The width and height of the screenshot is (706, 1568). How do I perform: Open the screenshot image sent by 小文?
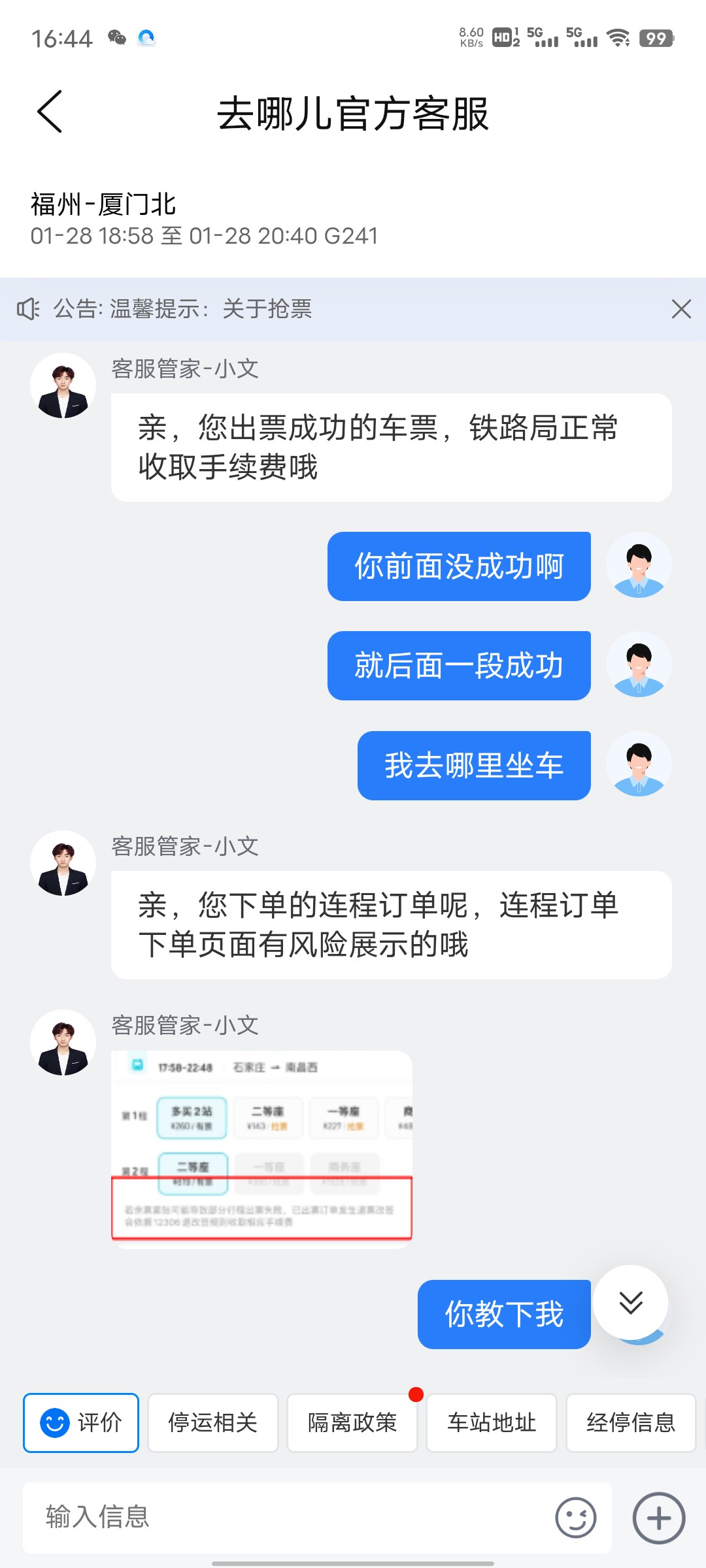(261, 1149)
